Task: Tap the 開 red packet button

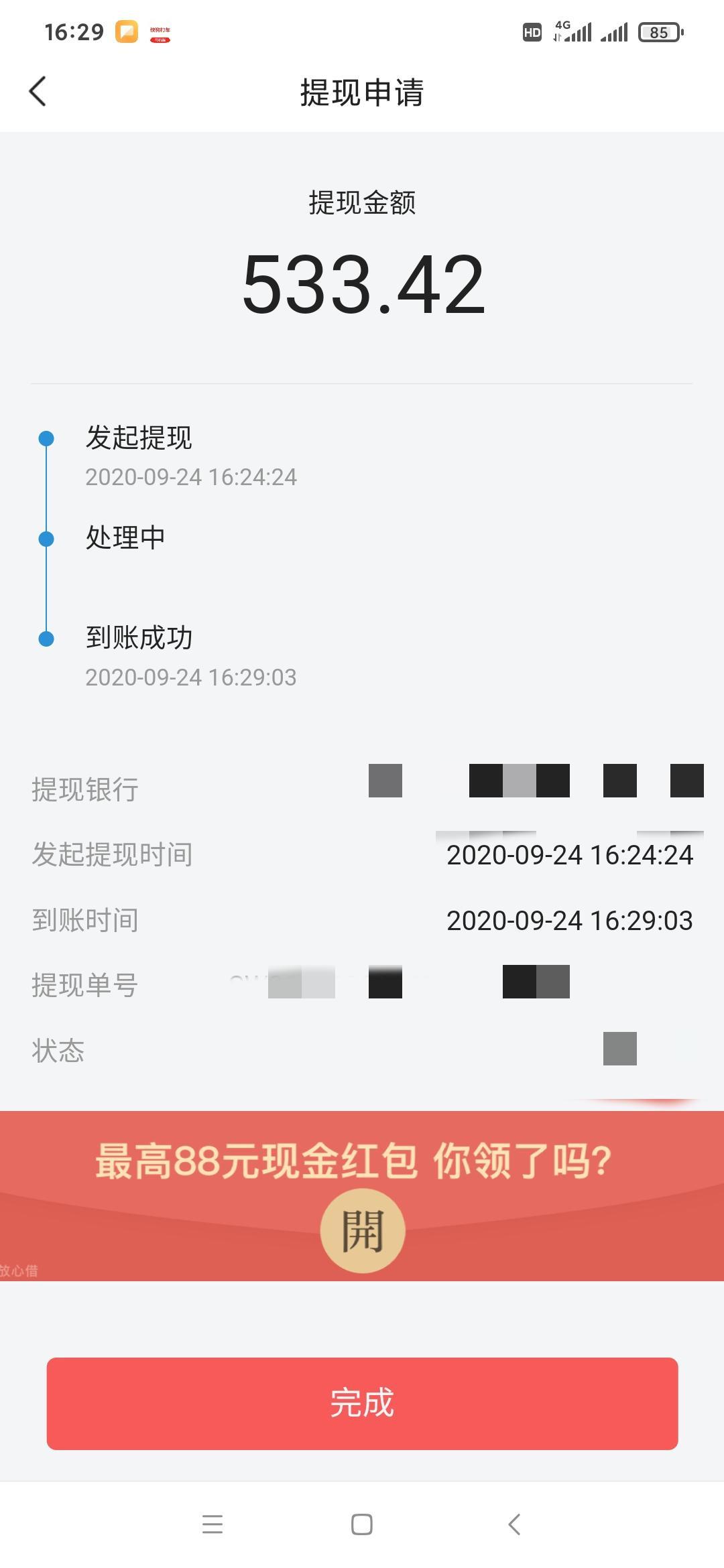Action: point(362,1230)
